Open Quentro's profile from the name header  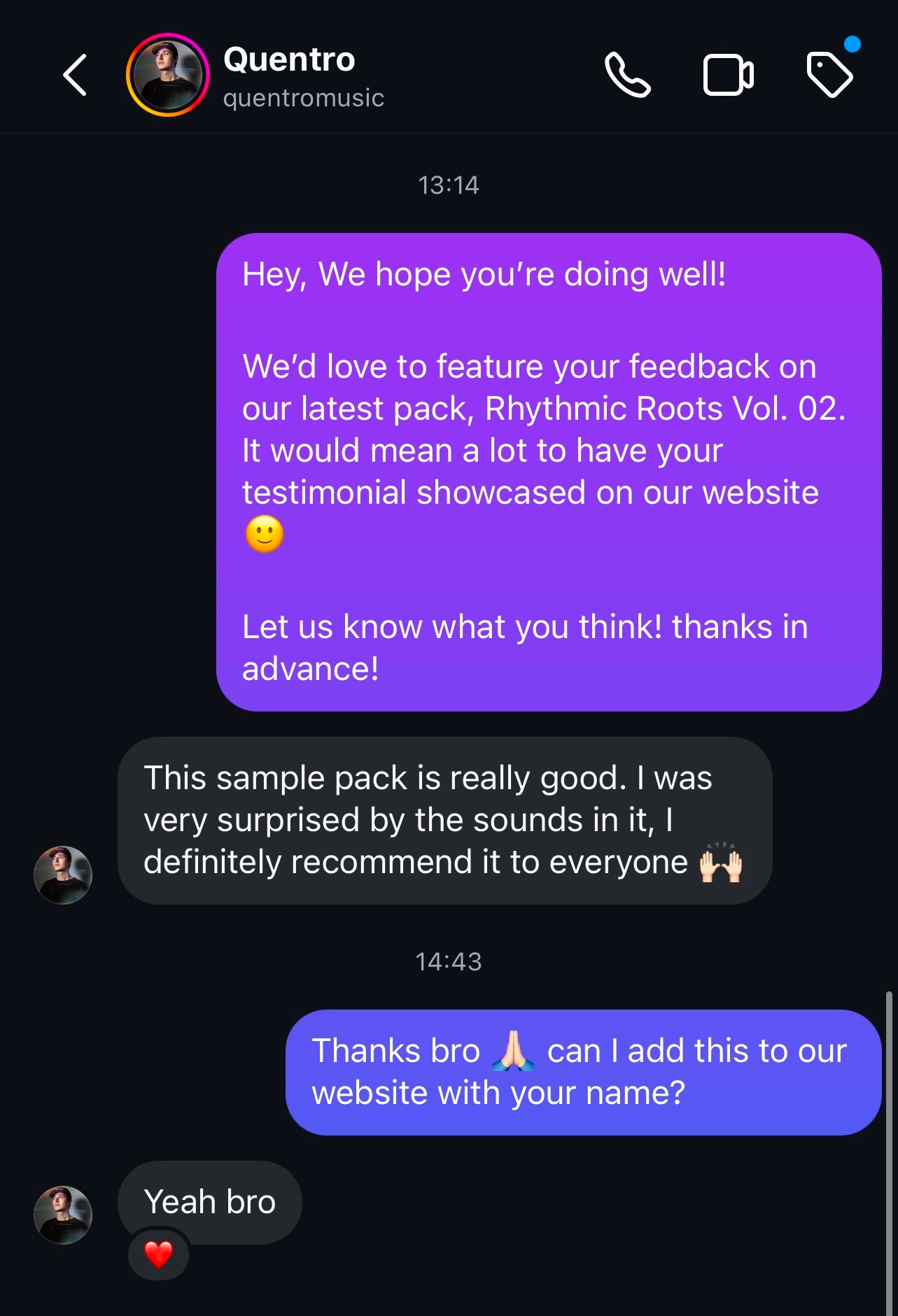pos(289,61)
